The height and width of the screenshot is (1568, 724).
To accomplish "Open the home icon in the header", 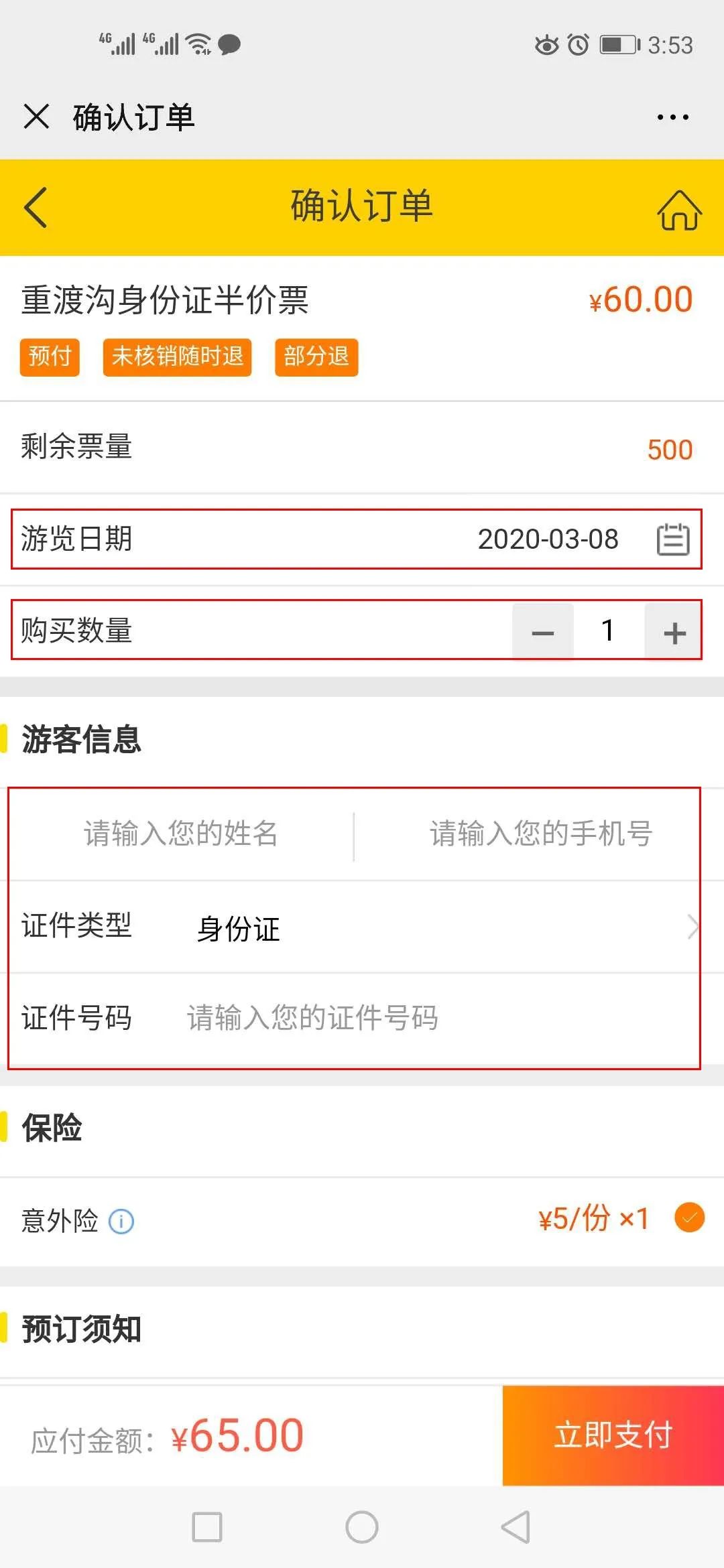I will pyautogui.click(x=679, y=209).
